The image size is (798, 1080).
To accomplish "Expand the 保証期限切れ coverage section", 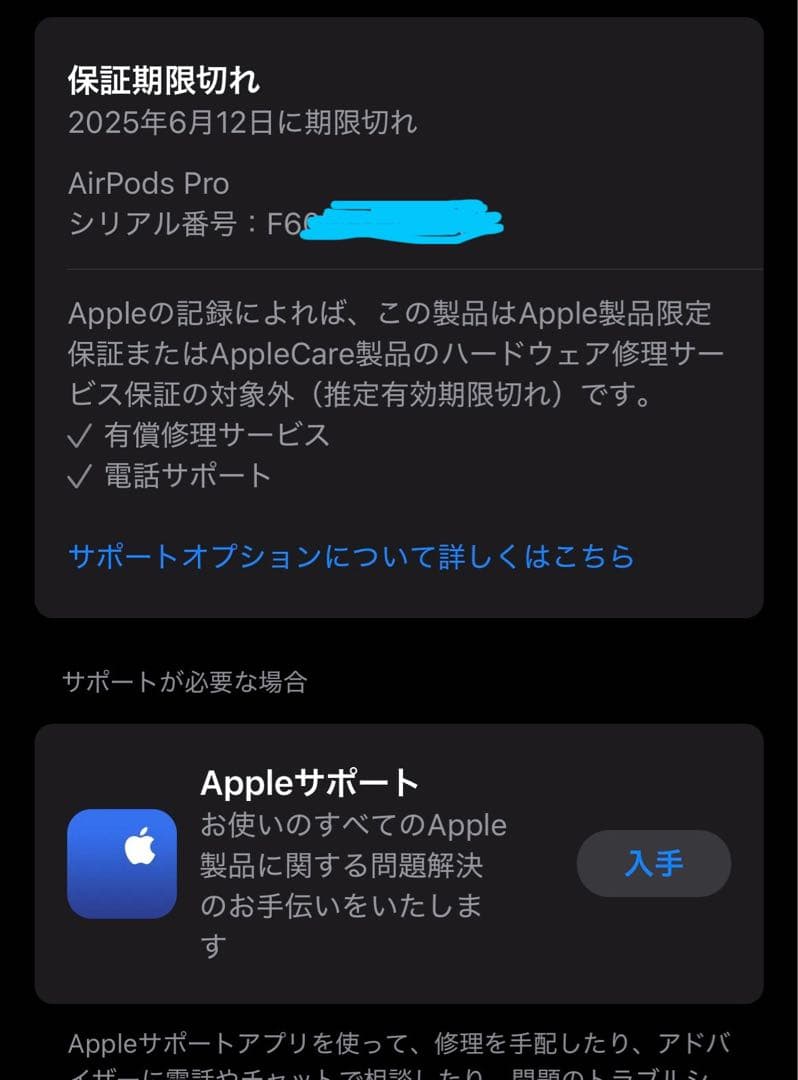I will point(167,80).
